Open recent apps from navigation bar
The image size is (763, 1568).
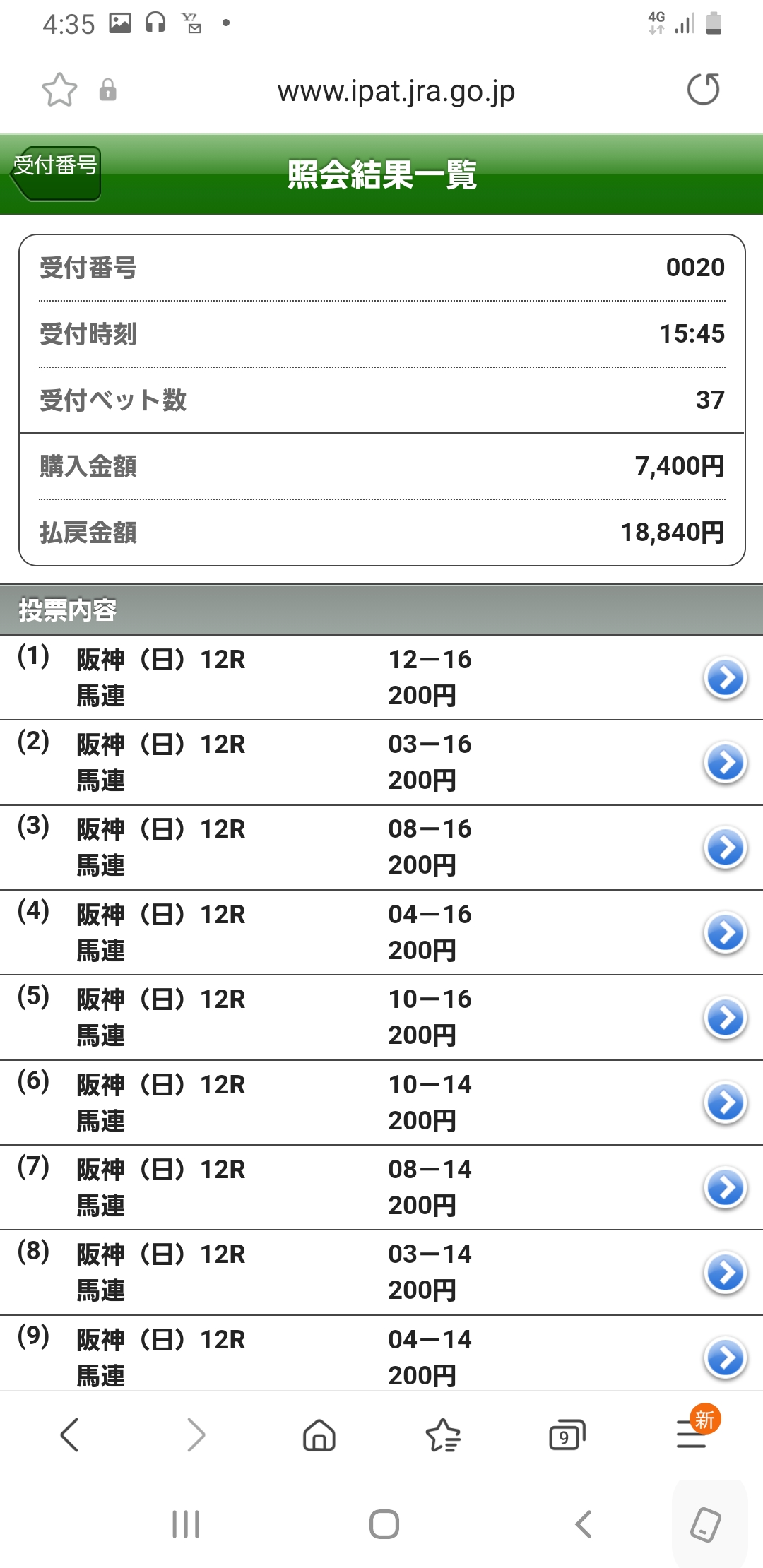point(186,1524)
